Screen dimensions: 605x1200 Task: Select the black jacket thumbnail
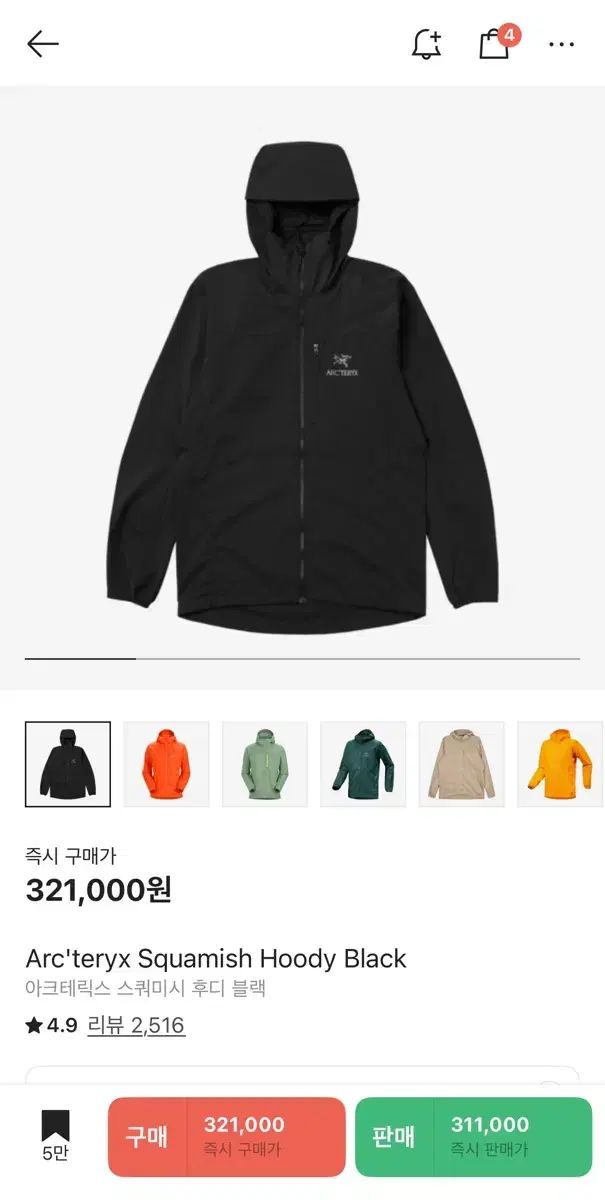68,764
